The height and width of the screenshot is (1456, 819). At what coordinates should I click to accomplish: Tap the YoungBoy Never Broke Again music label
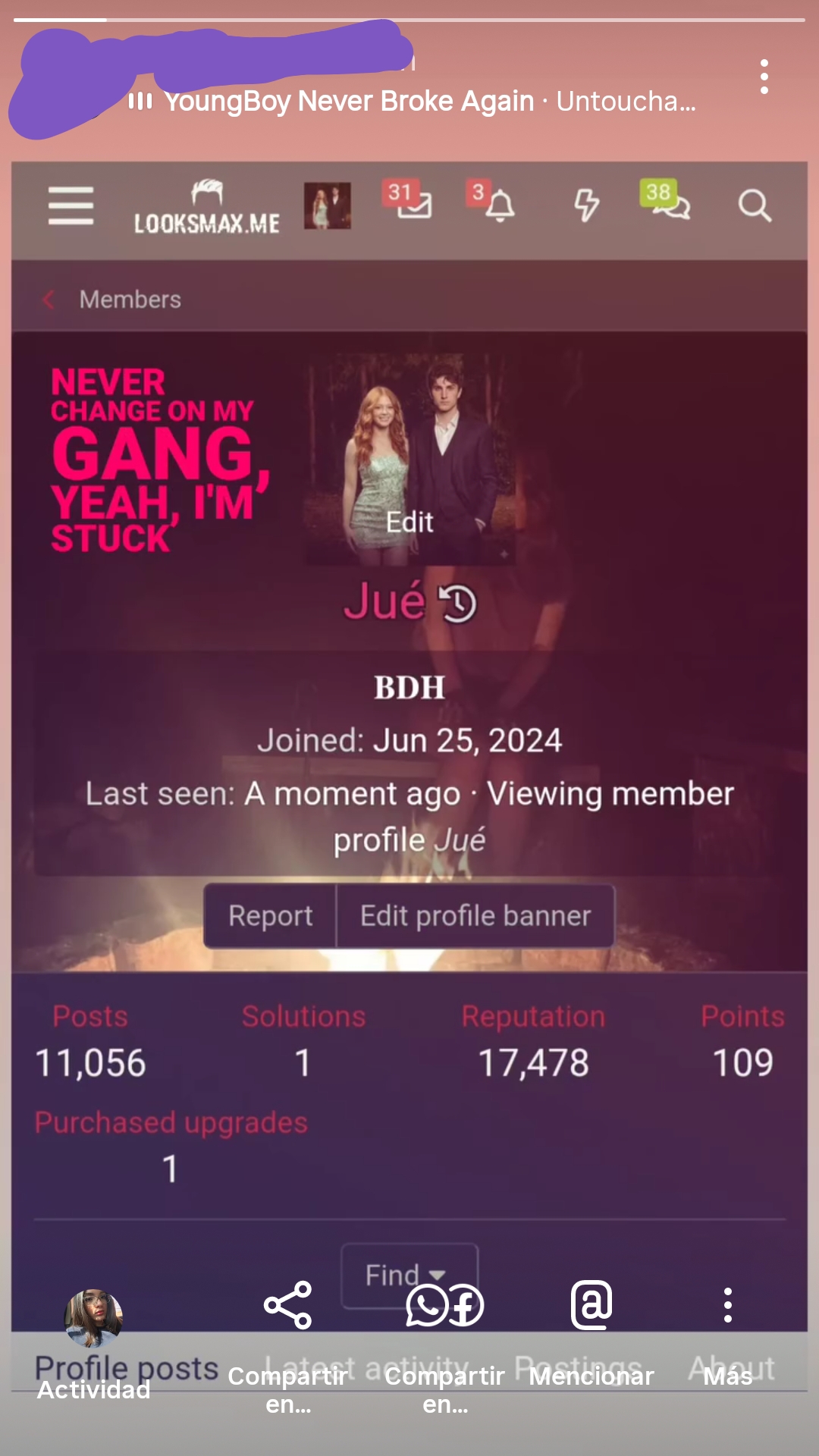(412, 101)
